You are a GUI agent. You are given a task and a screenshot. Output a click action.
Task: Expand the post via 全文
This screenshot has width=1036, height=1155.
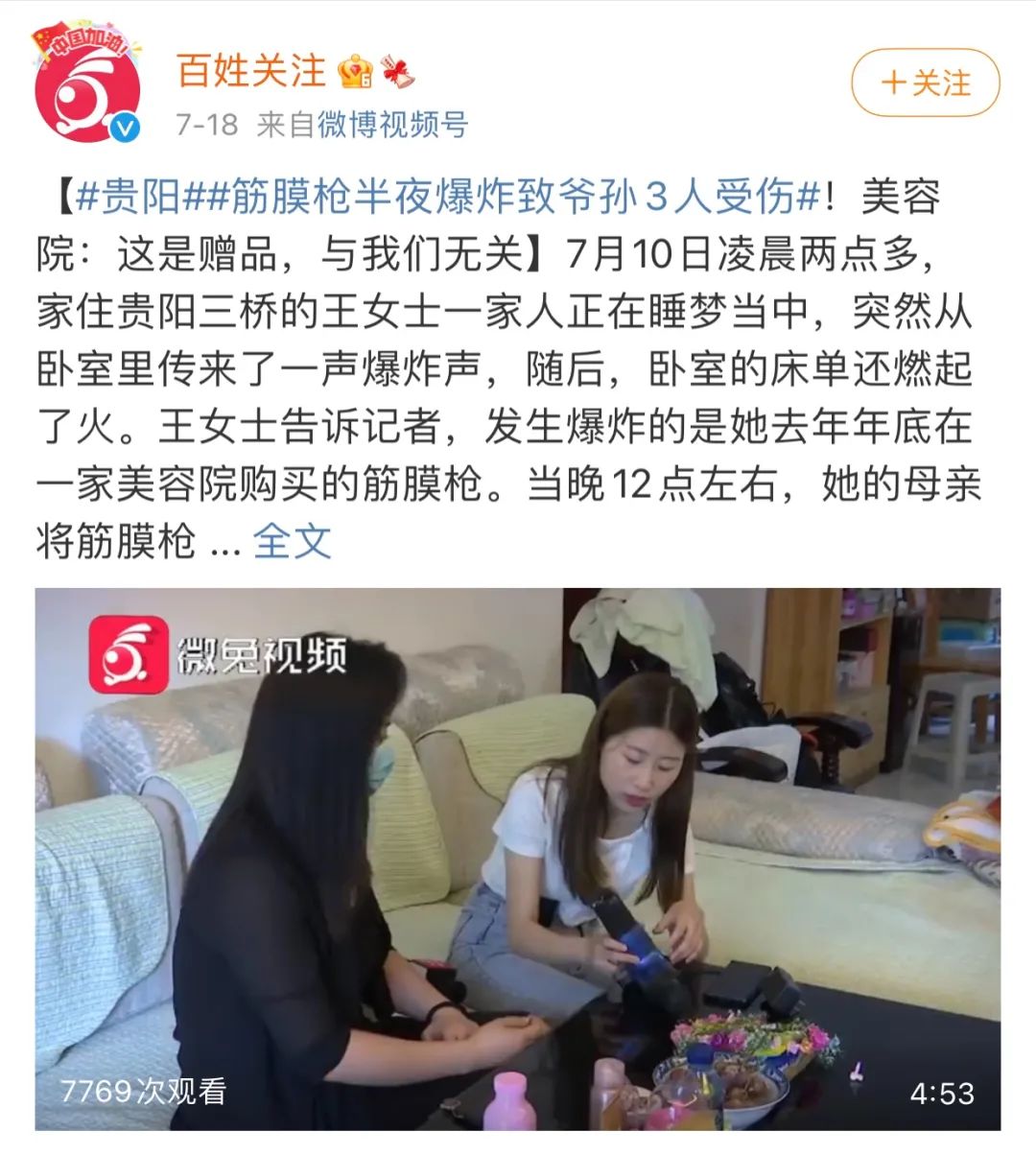[292, 542]
